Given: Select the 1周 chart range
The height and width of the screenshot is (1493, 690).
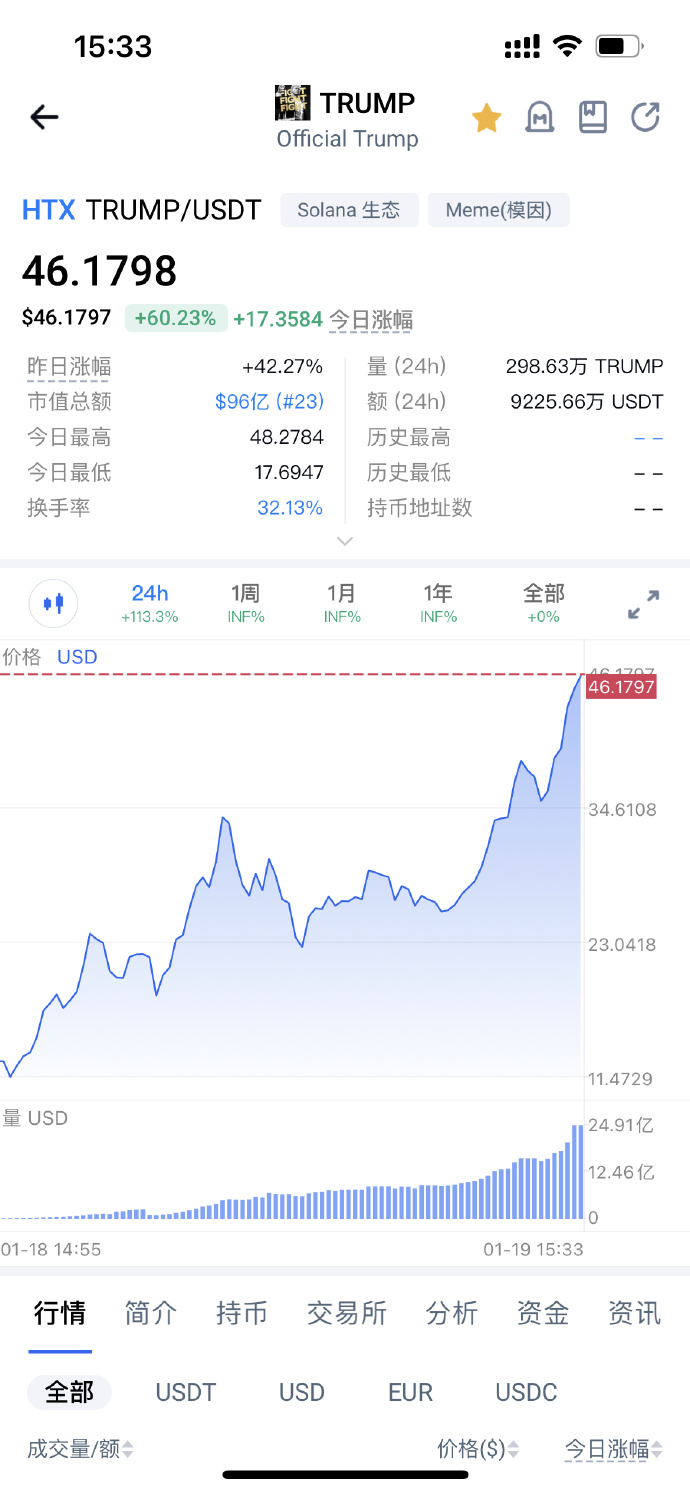Looking at the screenshot, I should tap(246, 603).
